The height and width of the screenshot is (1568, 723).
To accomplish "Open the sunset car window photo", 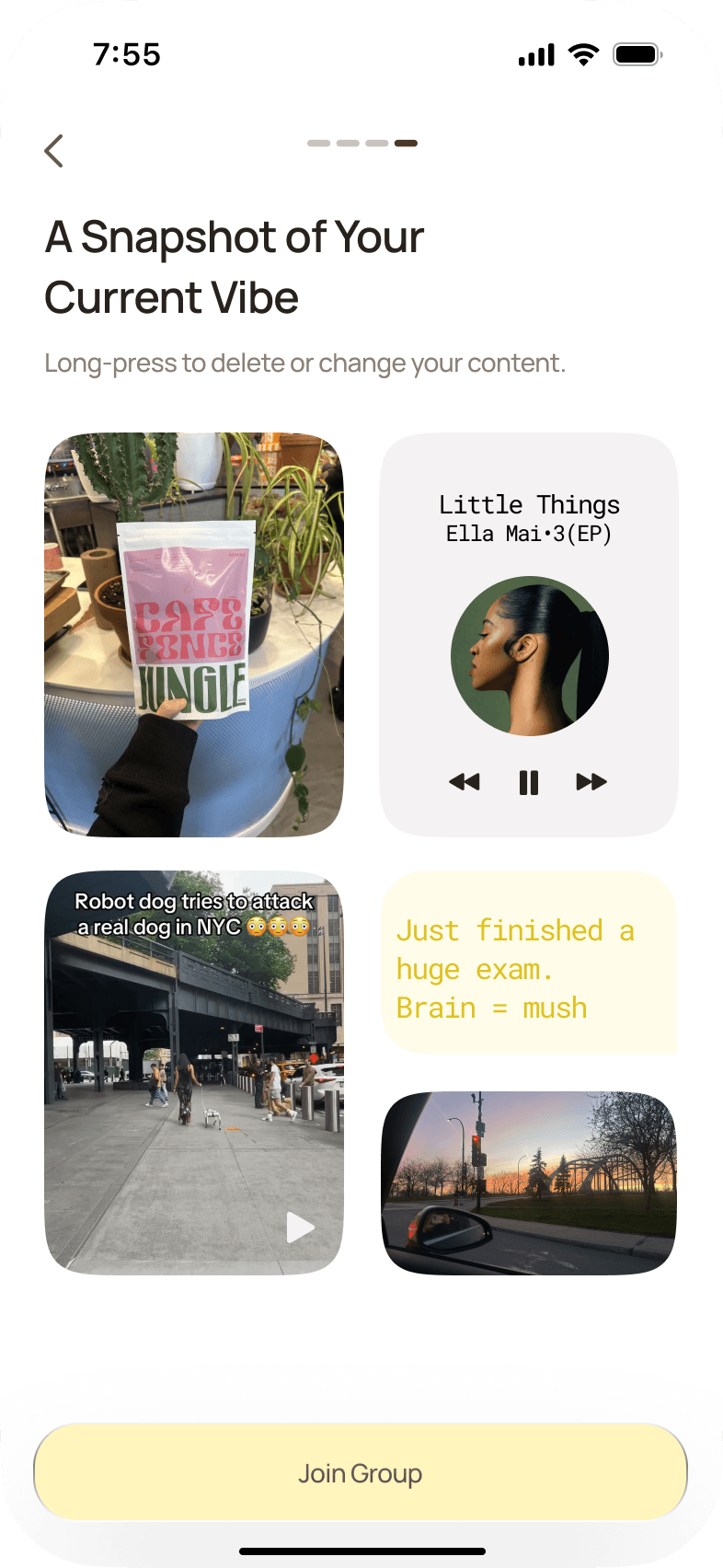I will pyautogui.click(x=529, y=1183).
